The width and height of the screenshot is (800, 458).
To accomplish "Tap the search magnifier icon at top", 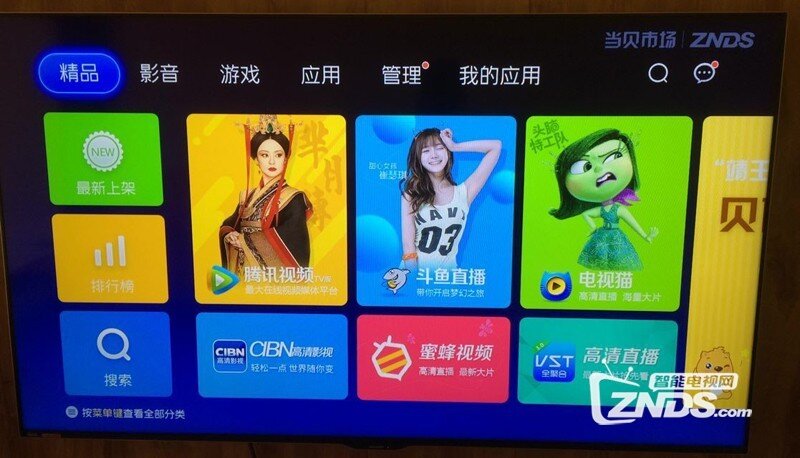I will click(657, 74).
